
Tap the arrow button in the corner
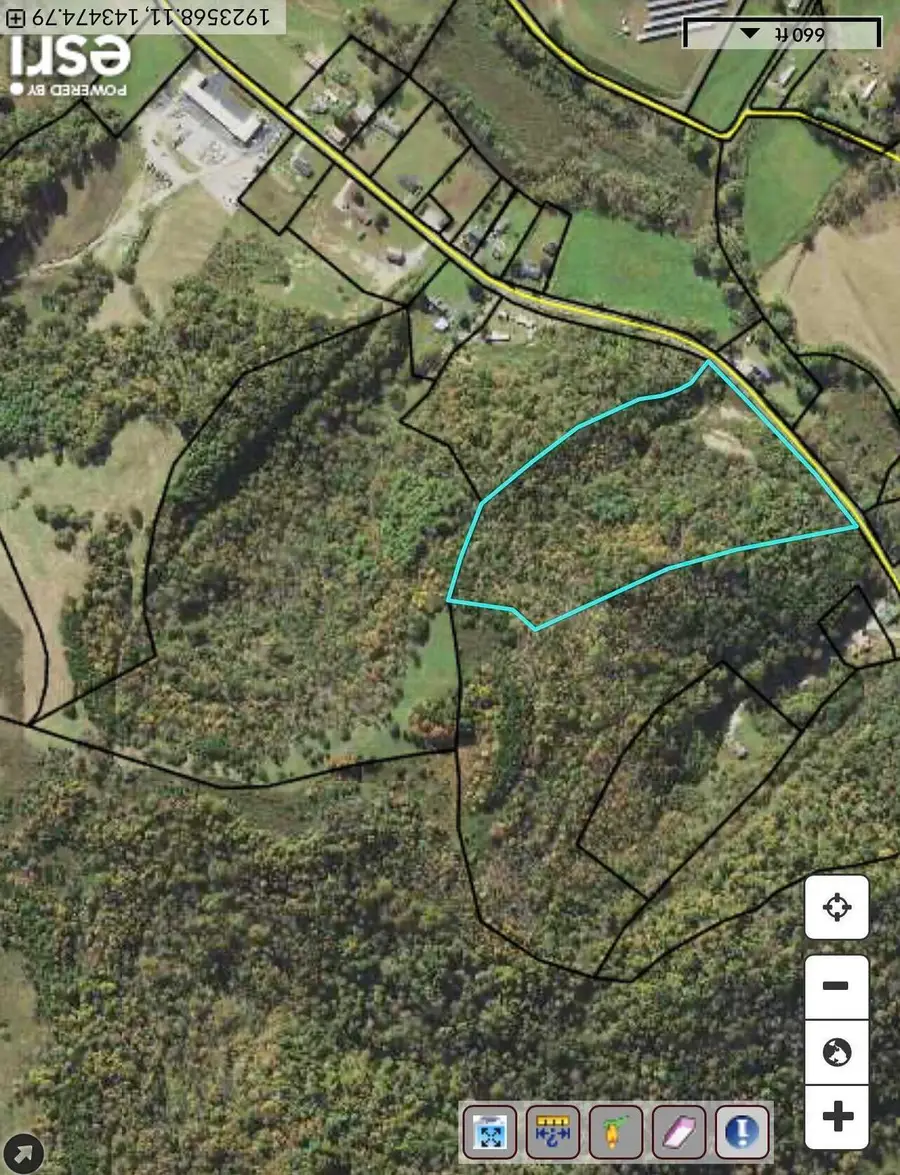click(22, 1152)
